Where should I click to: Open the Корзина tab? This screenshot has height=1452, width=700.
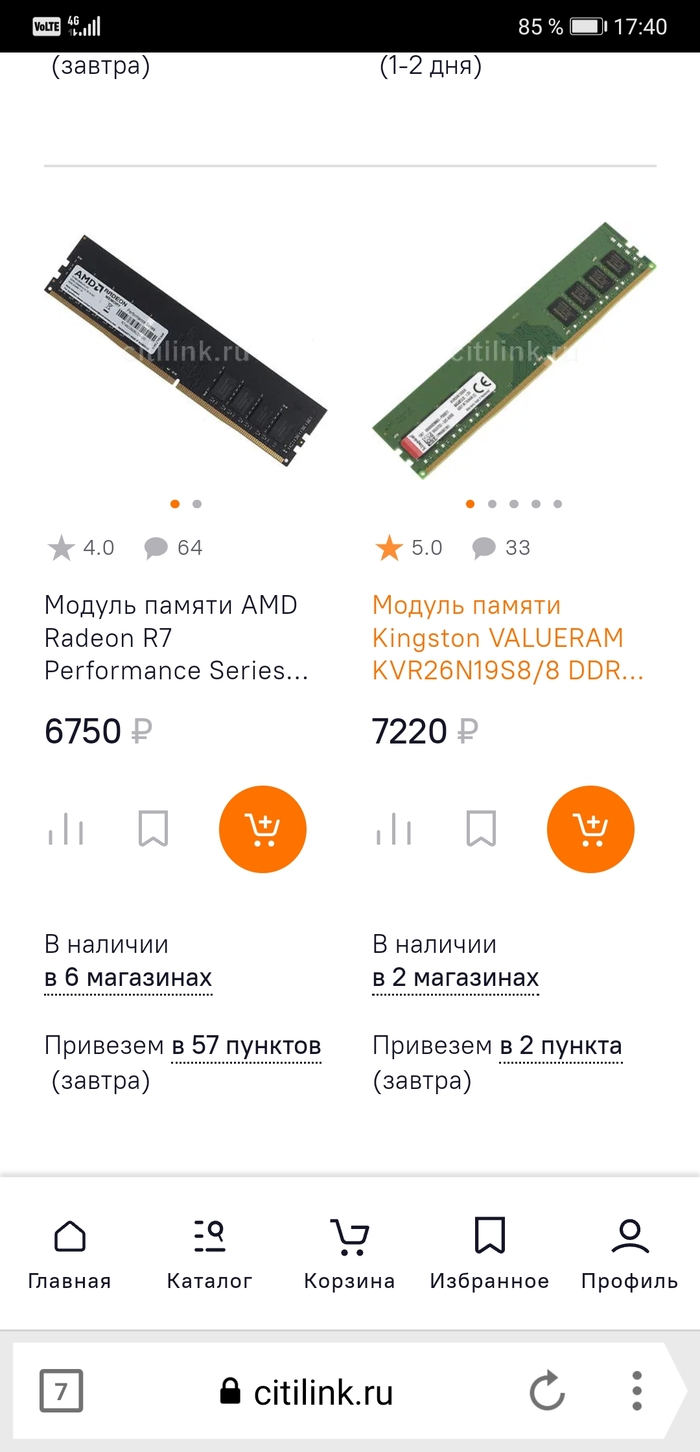(x=349, y=1255)
